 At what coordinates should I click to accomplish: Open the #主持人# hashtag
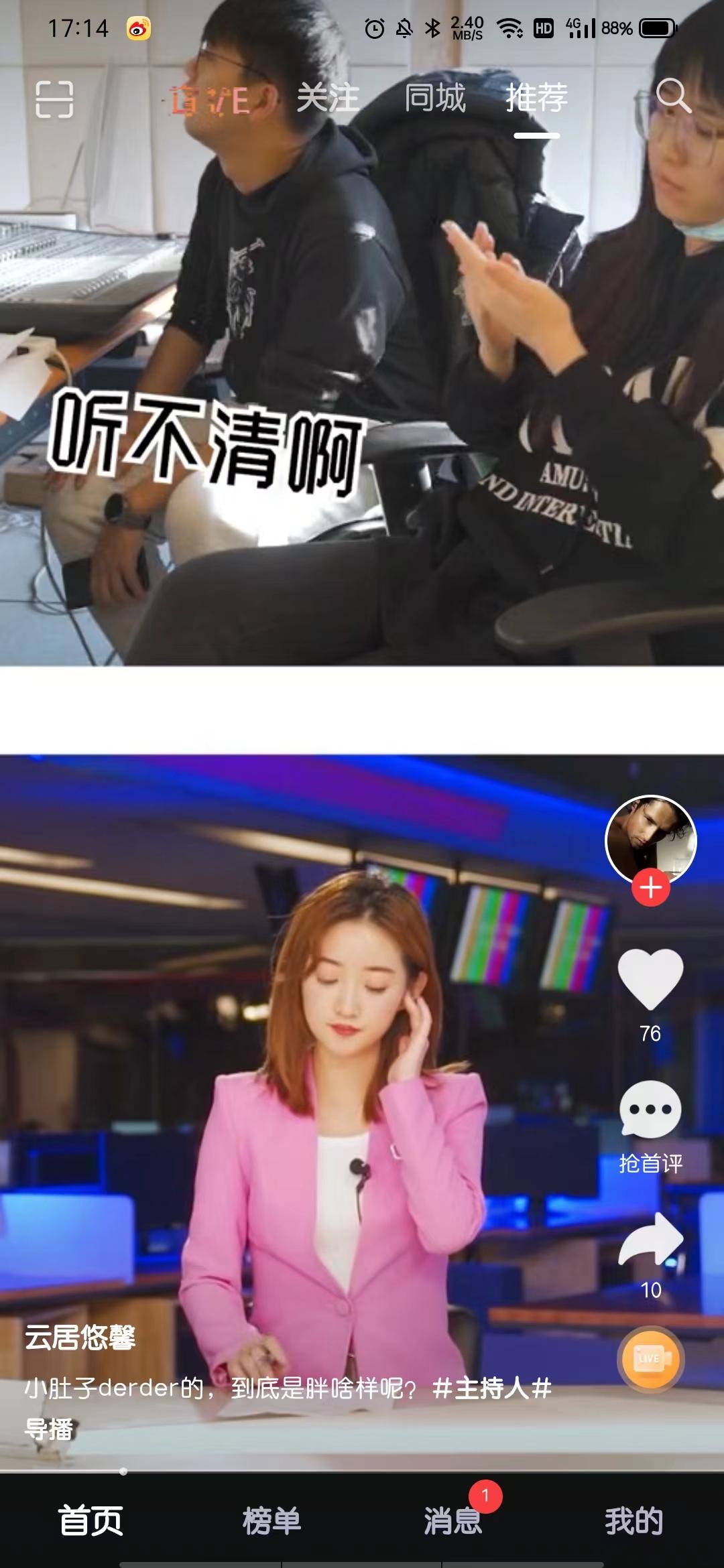tap(491, 1388)
